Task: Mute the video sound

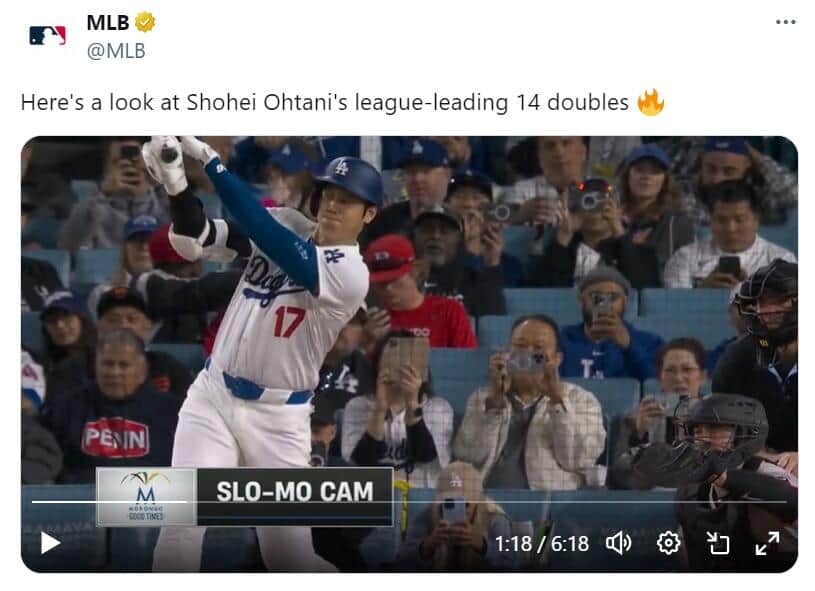Action: 619,543
